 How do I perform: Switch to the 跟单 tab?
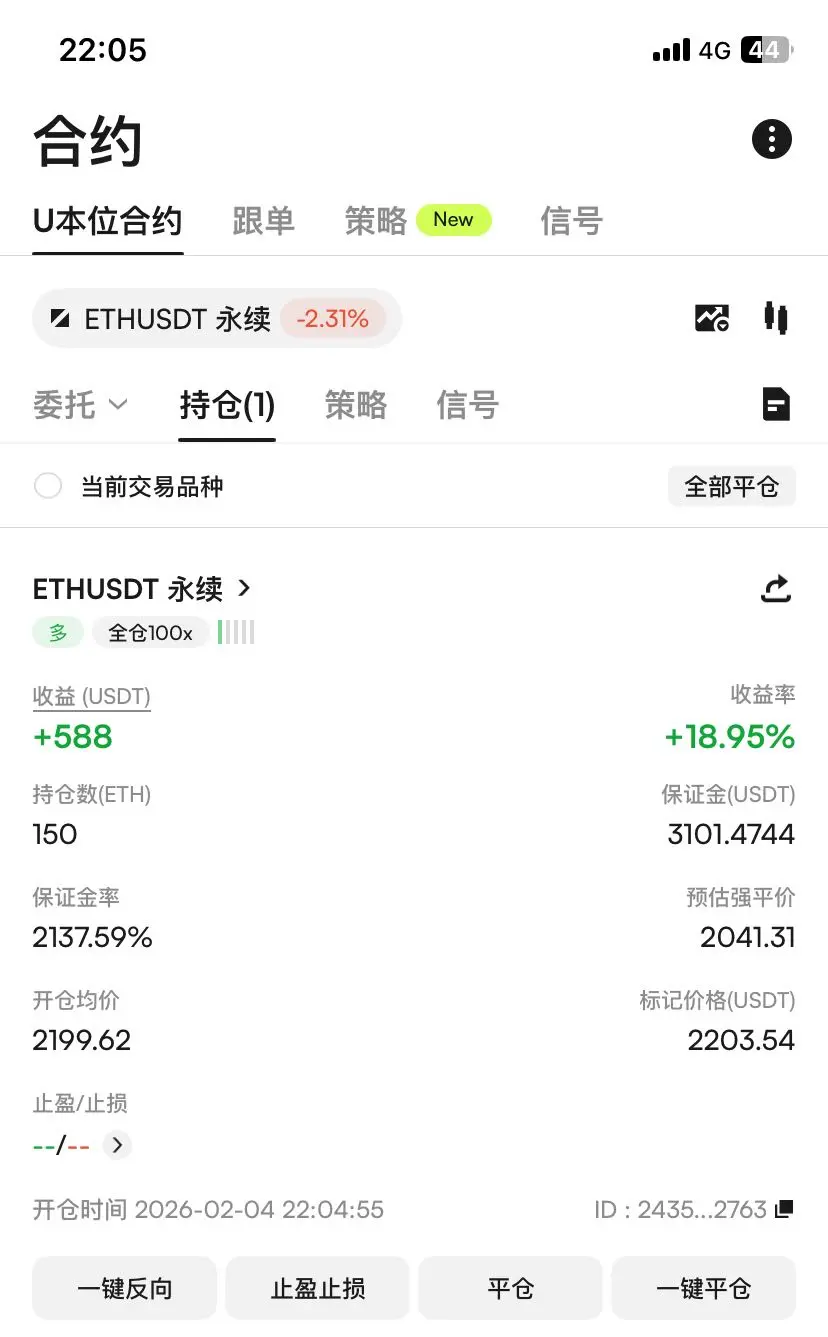point(263,220)
